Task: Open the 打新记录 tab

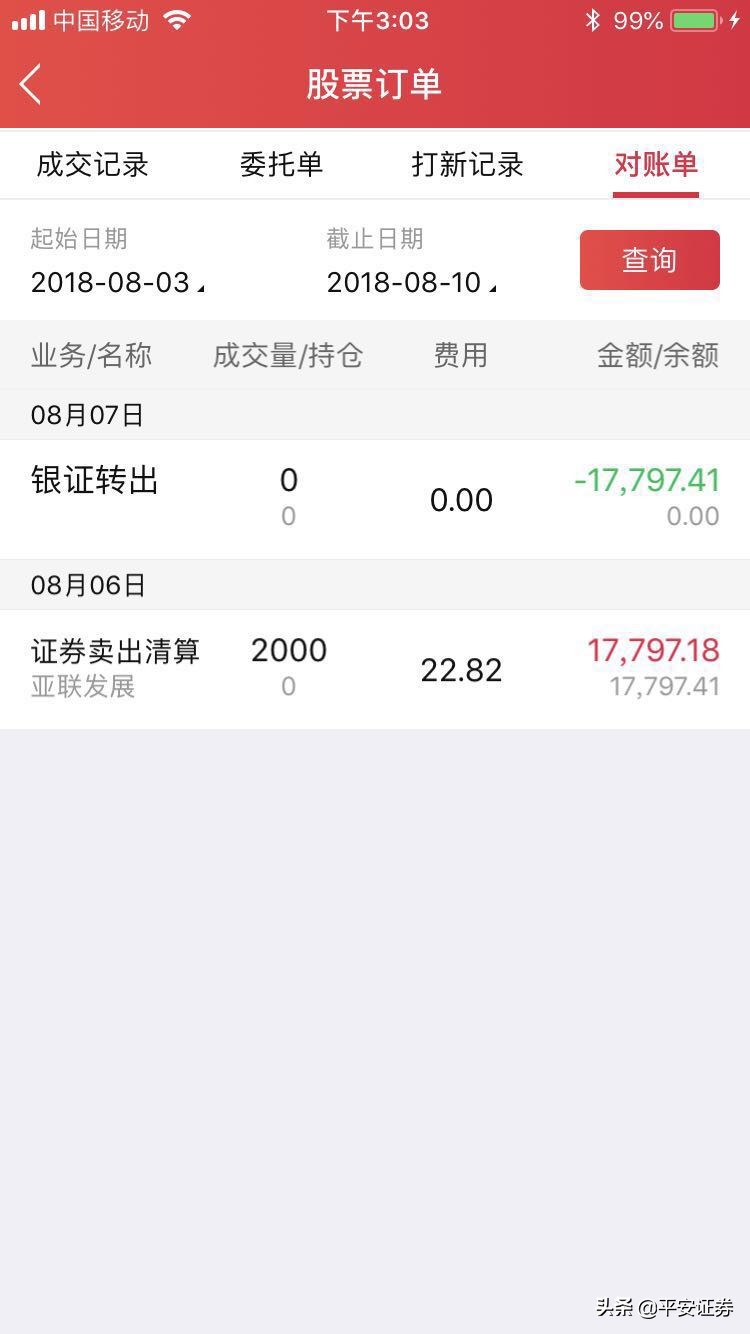Action: (x=465, y=166)
